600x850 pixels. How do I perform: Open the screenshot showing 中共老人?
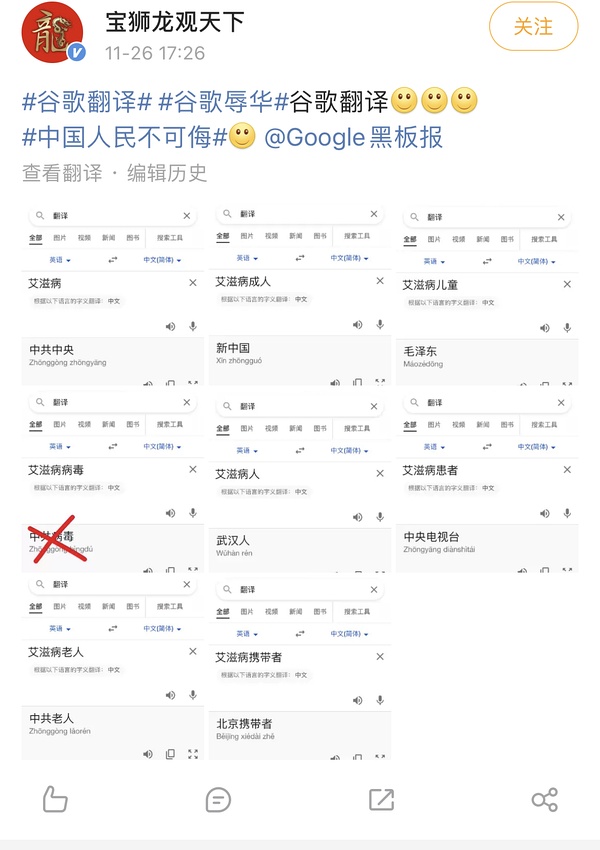[x=110, y=667]
